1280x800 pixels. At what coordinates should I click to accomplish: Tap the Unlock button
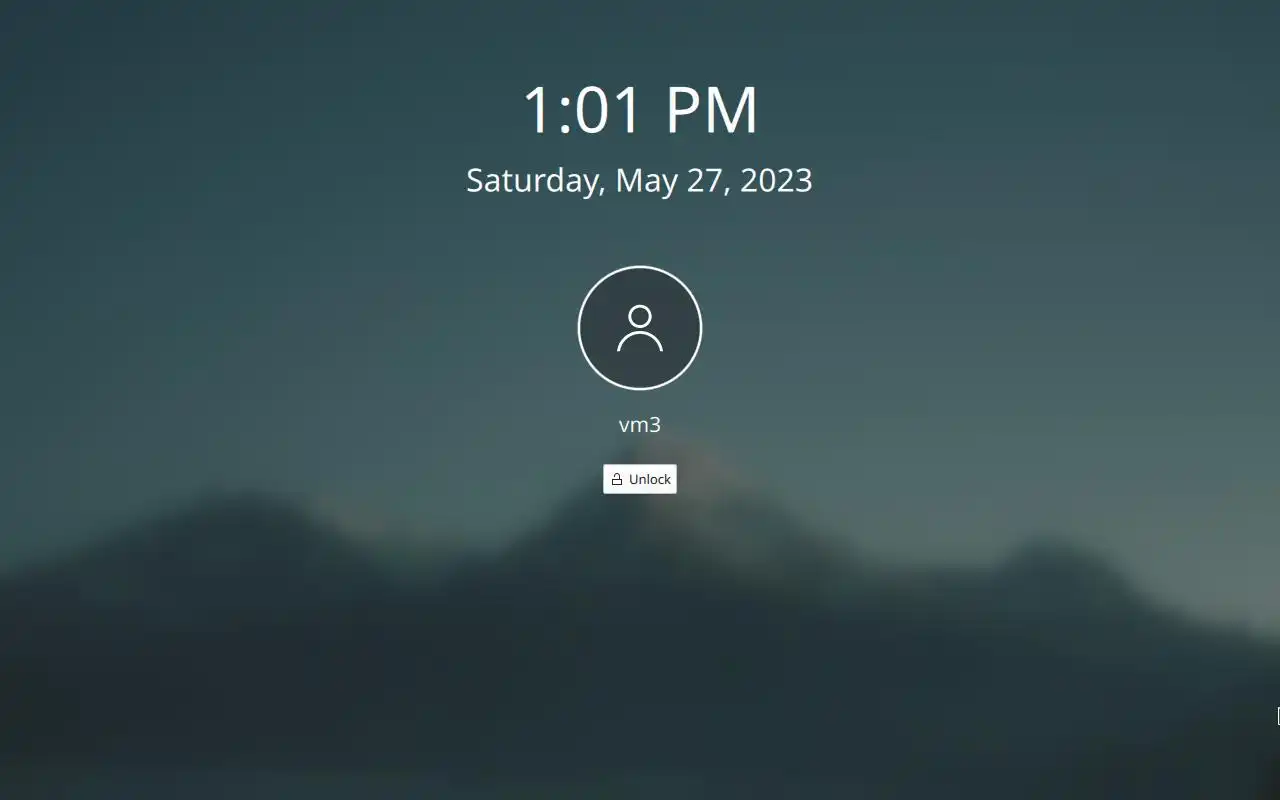point(640,479)
